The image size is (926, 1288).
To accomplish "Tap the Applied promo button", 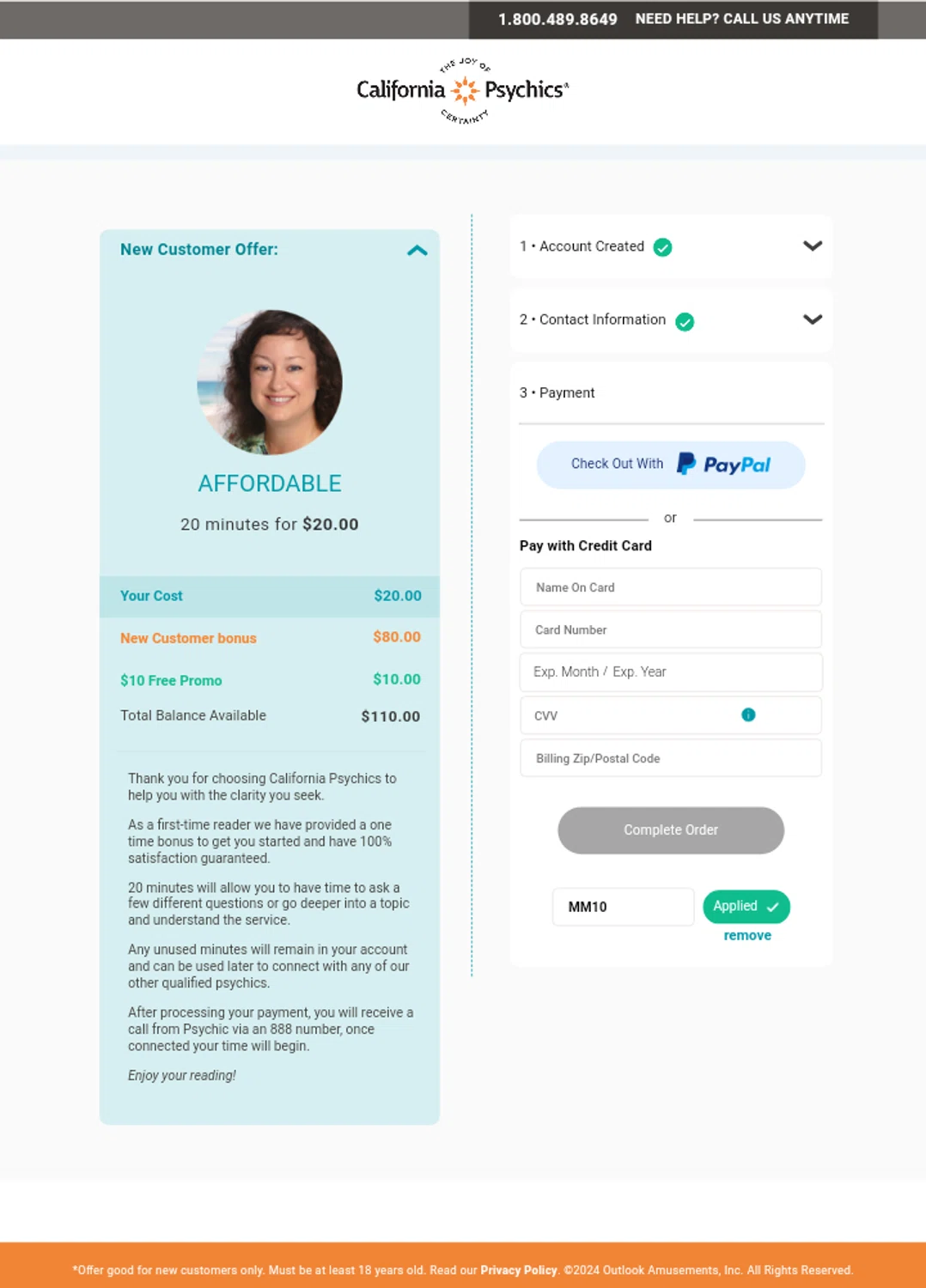I will (x=746, y=907).
